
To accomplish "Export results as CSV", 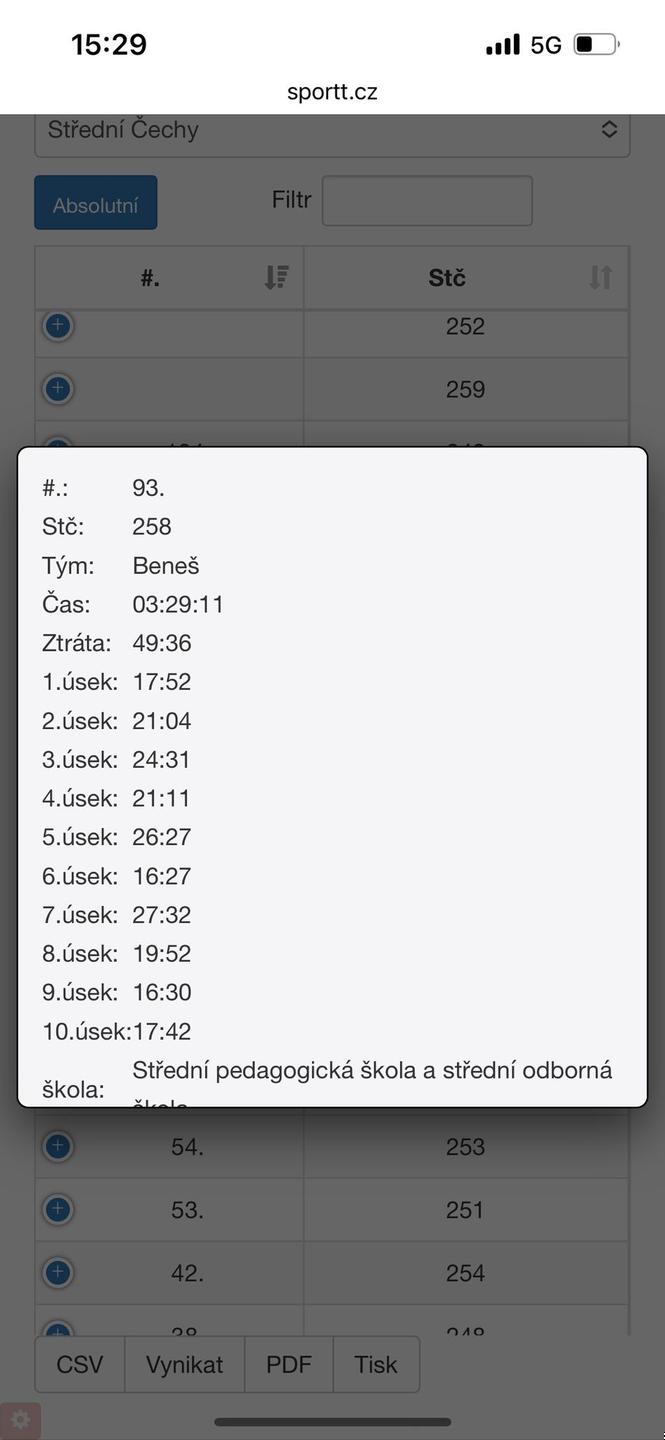I will [80, 1364].
